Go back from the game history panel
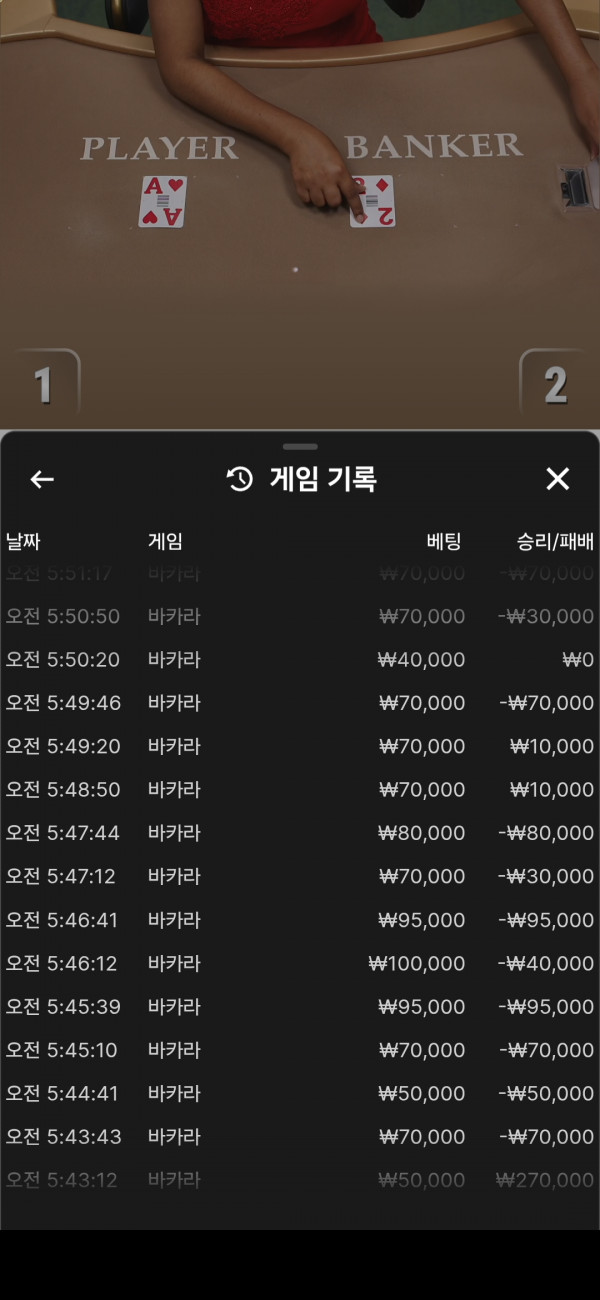 [42, 480]
